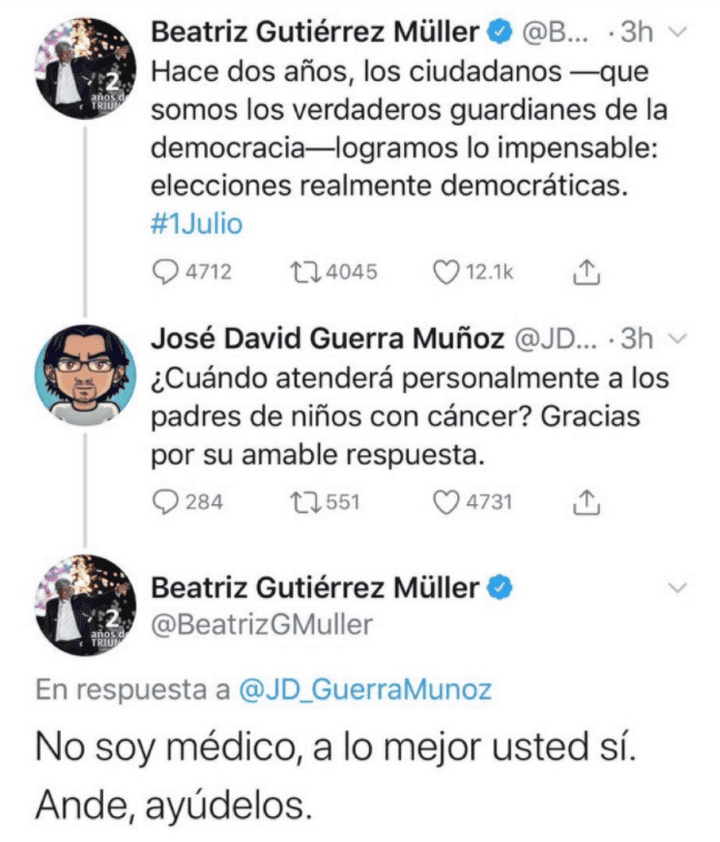Share Beatriz's elecciones democráticas tweet
Image resolution: width=720 pixels, height=842 pixels.
pyautogui.click(x=586, y=271)
